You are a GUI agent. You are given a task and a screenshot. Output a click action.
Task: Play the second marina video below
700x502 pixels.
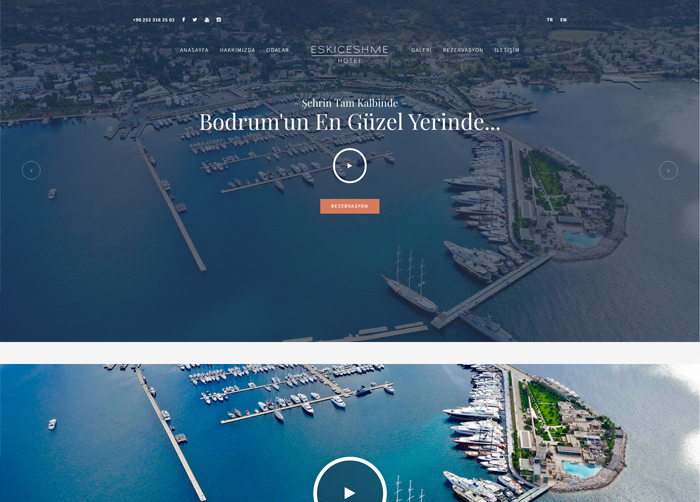[x=350, y=490]
